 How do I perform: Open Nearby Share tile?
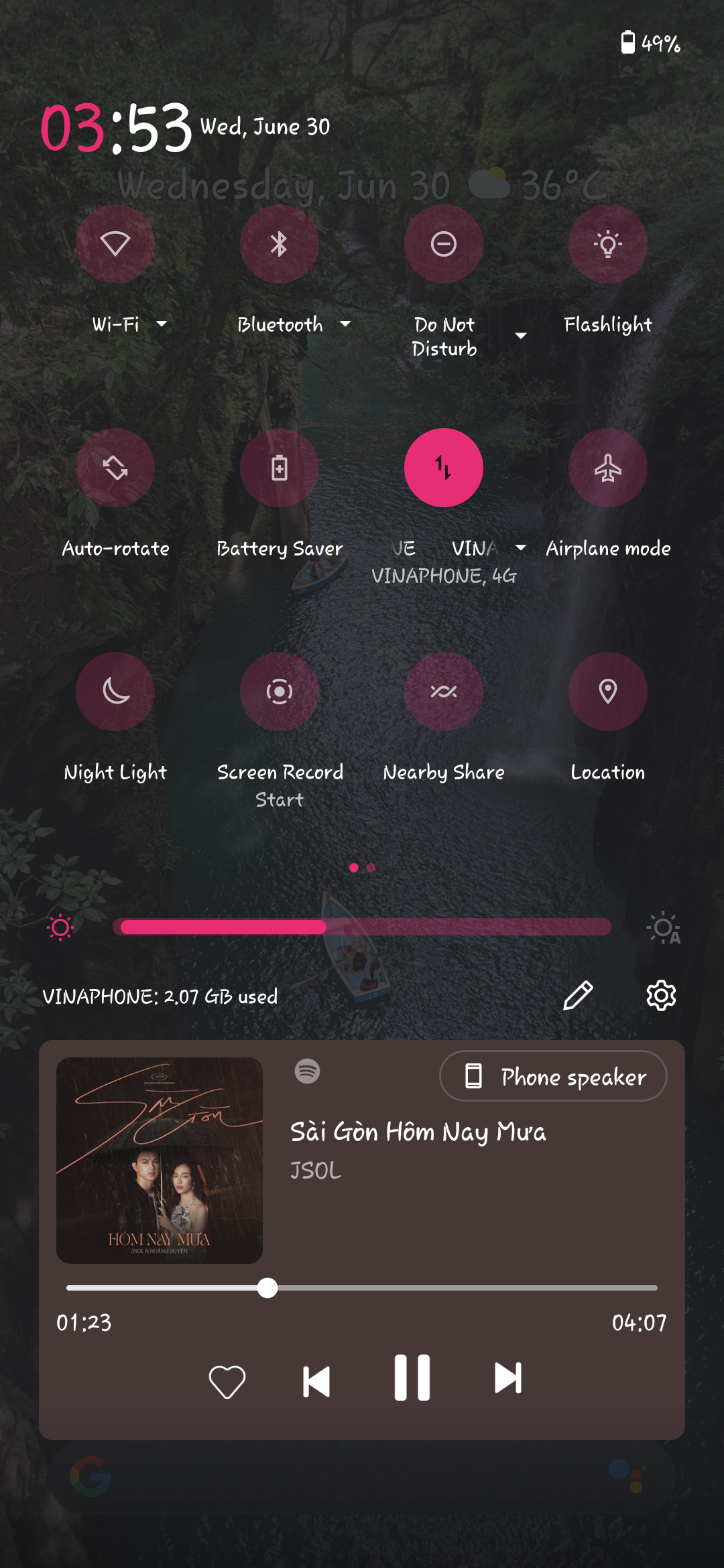(444, 692)
